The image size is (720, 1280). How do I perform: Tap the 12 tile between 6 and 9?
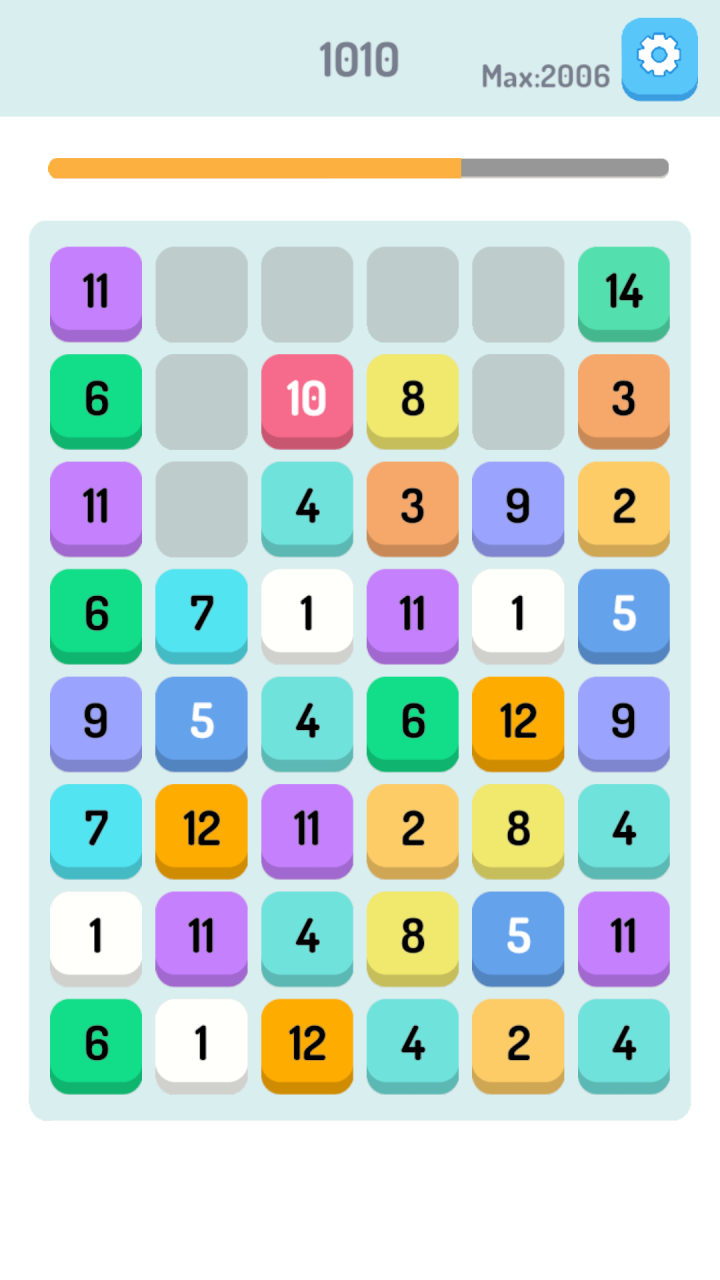518,720
